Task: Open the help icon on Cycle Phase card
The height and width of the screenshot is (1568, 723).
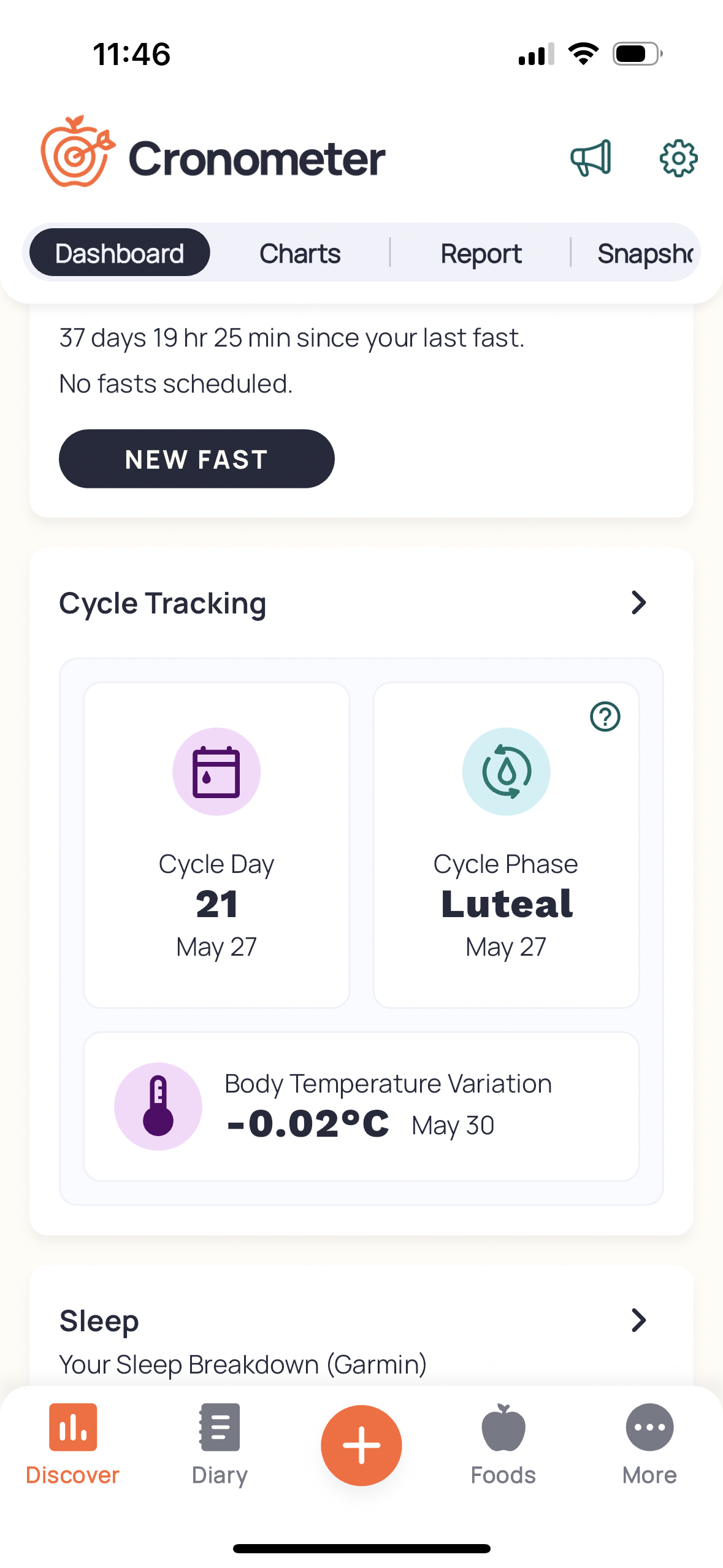Action: click(x=605, y=715)
